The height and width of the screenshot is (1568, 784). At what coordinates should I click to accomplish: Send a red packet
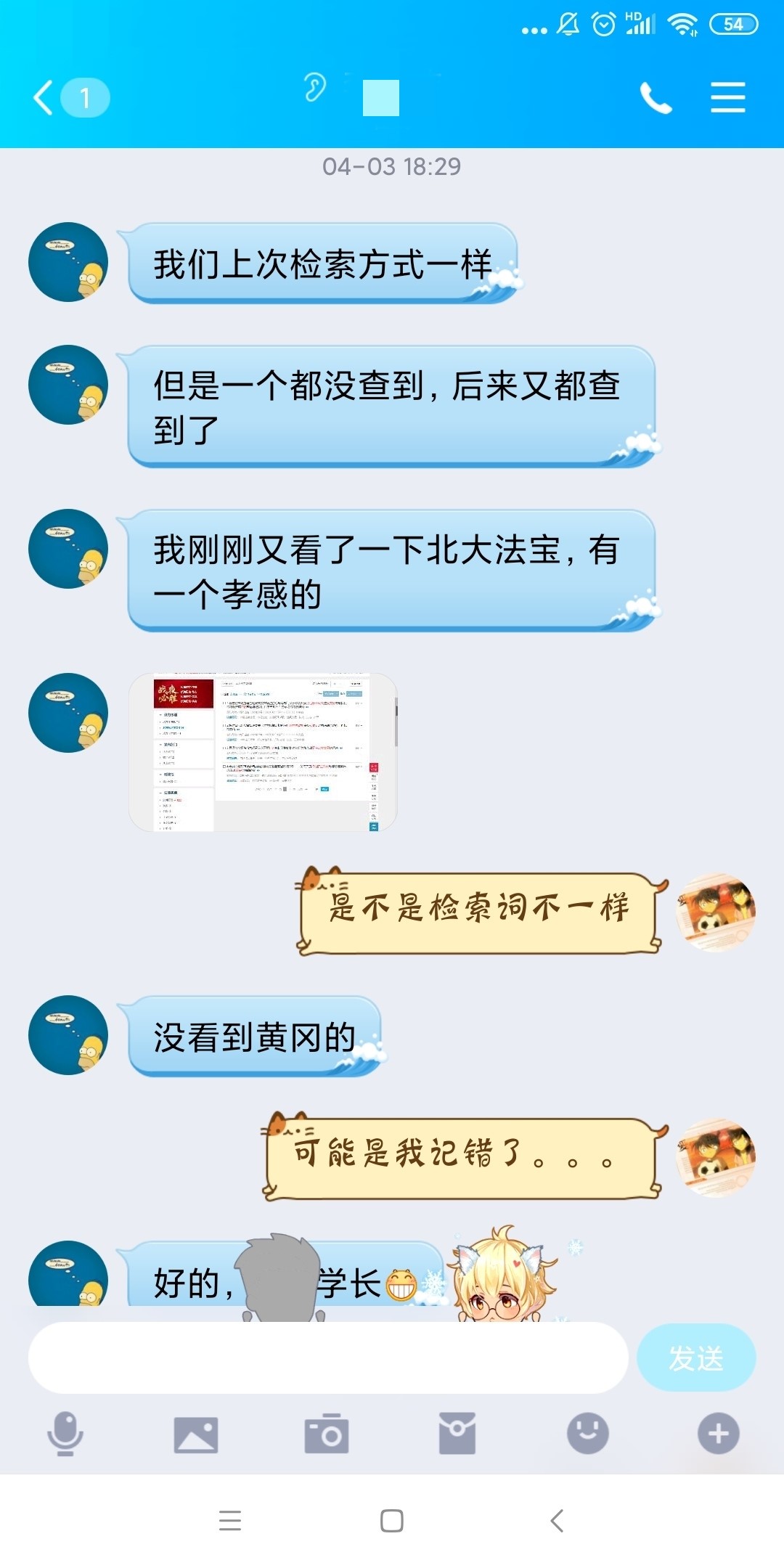457,1434
